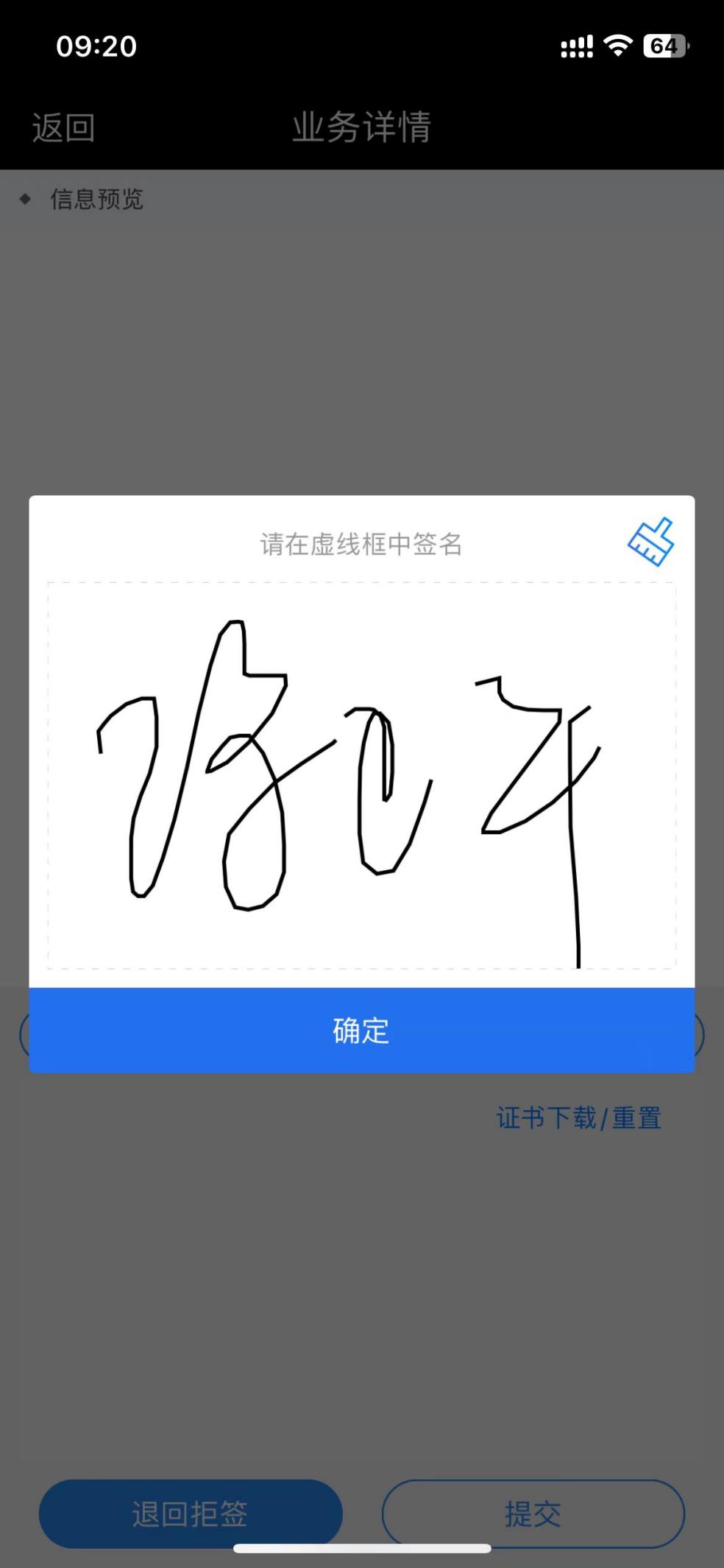Open 证书下载/重置 link
Image resolution: width=724 pixels, height=1568 pixels.
click(x=578, y=1117)
